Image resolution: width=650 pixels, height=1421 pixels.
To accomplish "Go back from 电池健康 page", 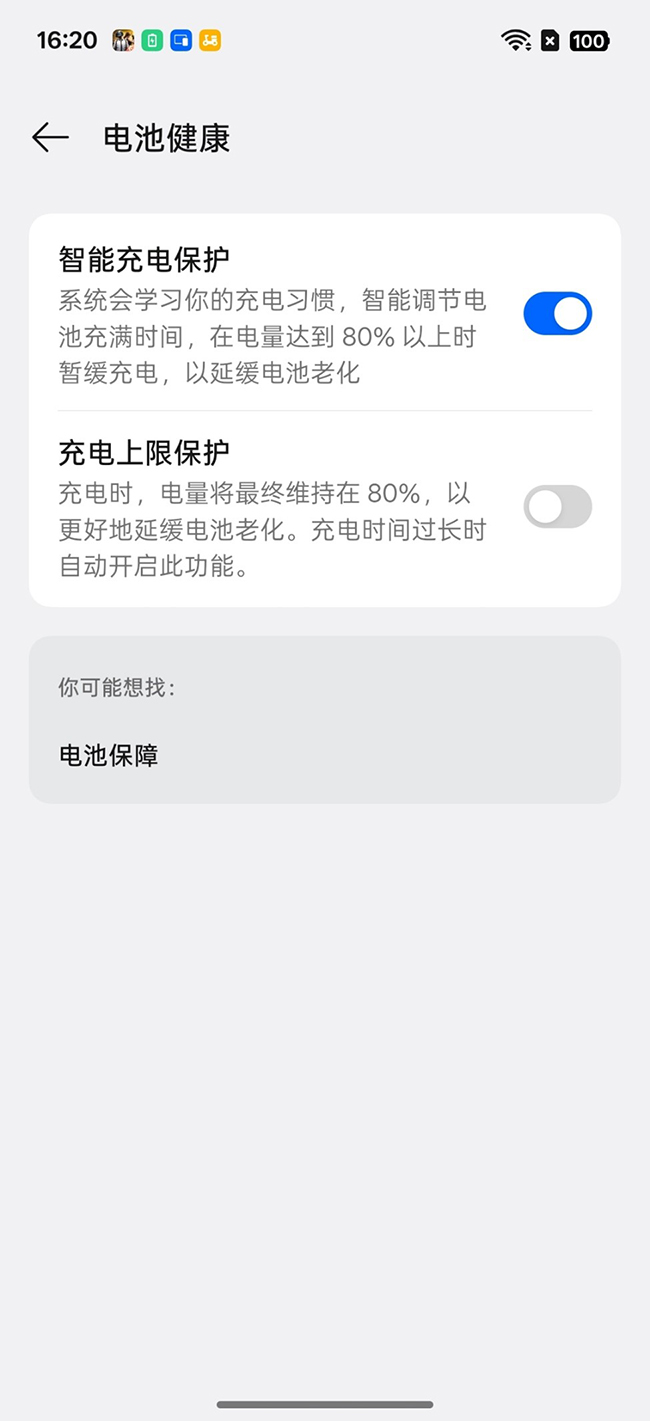I will tap(50, 138).
